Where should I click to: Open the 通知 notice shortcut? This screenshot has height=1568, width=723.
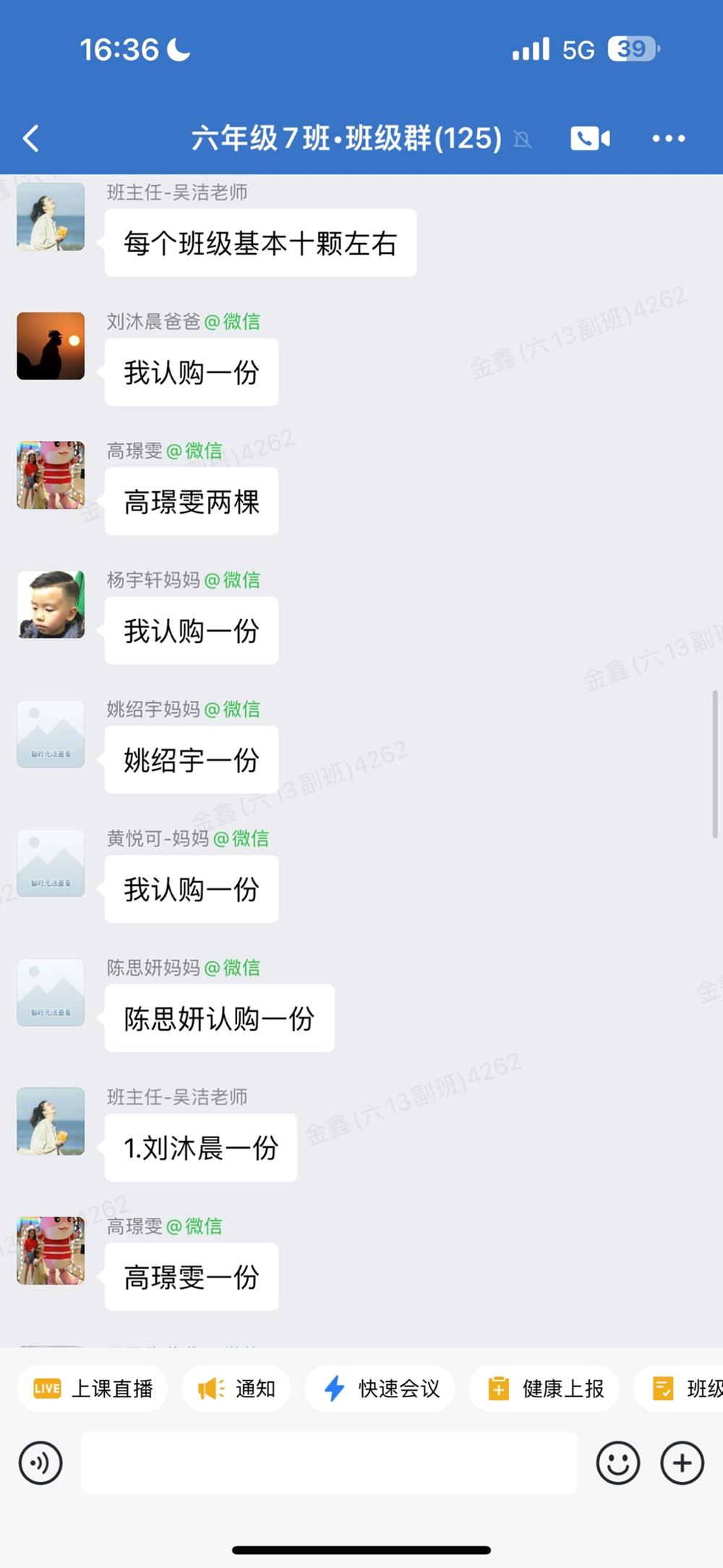point(236,1388)
